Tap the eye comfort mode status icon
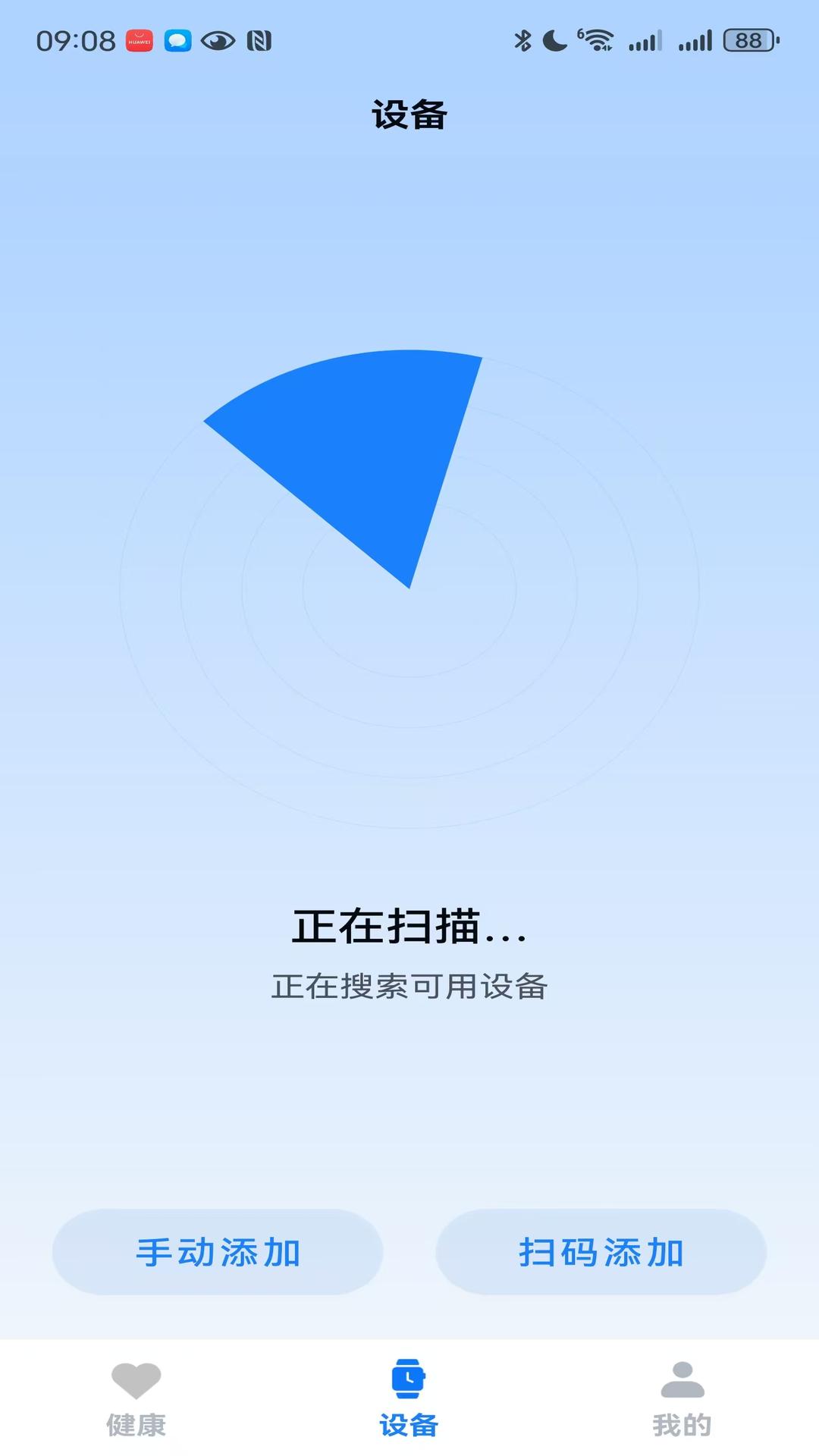The height and width of the screenshot is (1456, 819). point(218,42)
